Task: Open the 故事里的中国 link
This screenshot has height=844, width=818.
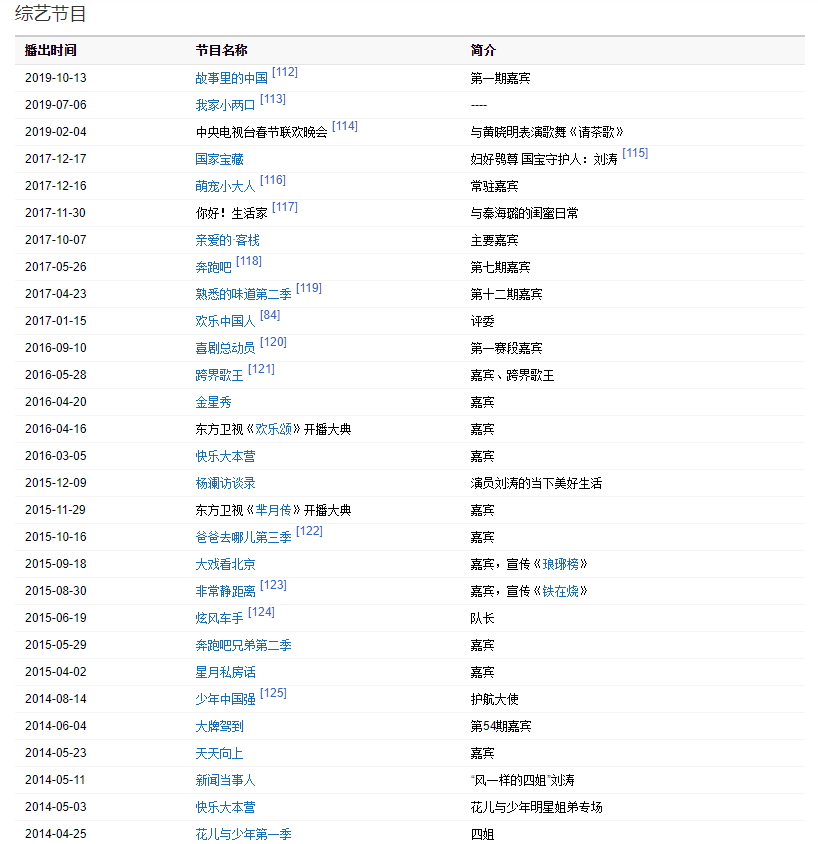Action: click(x=231, y=78)
